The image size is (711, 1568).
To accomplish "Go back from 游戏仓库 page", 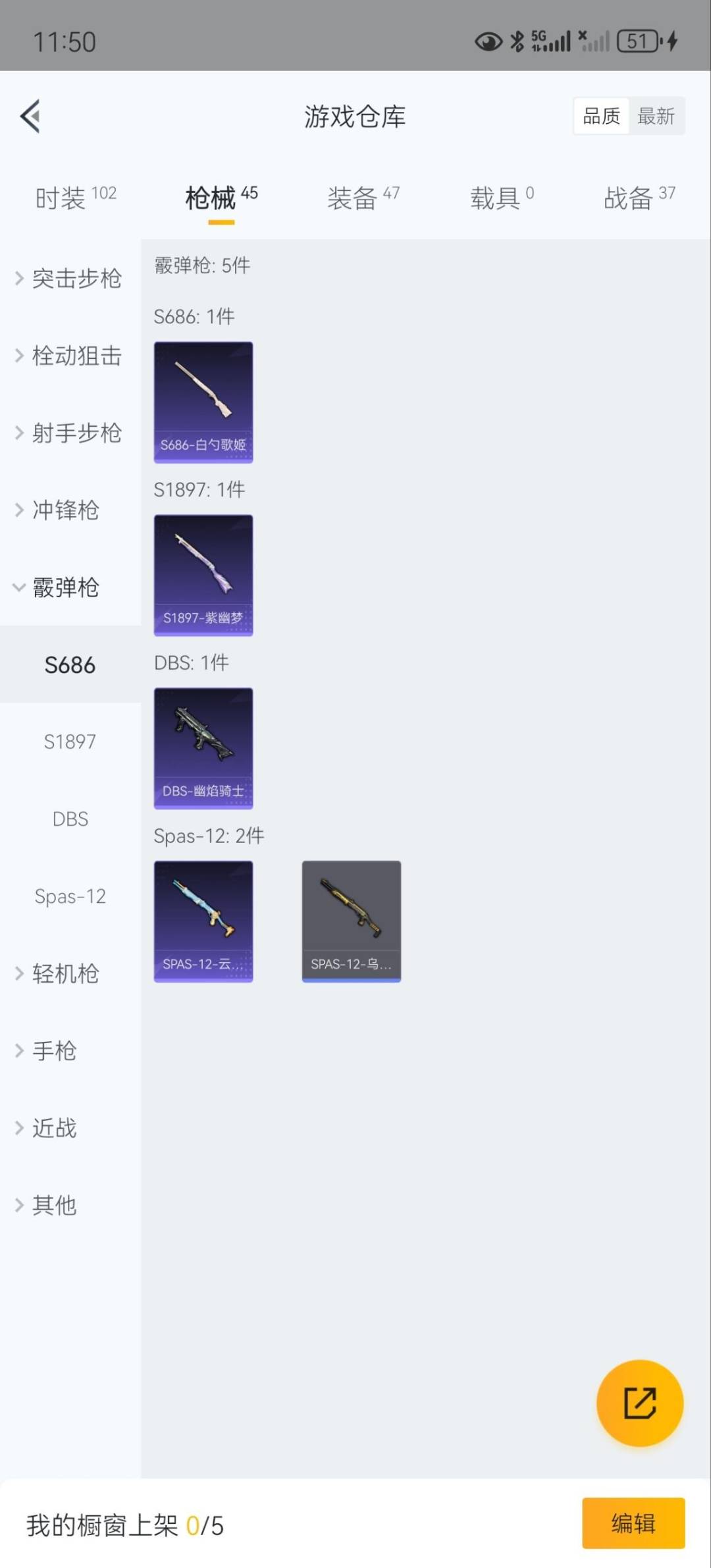I will 30,117.
